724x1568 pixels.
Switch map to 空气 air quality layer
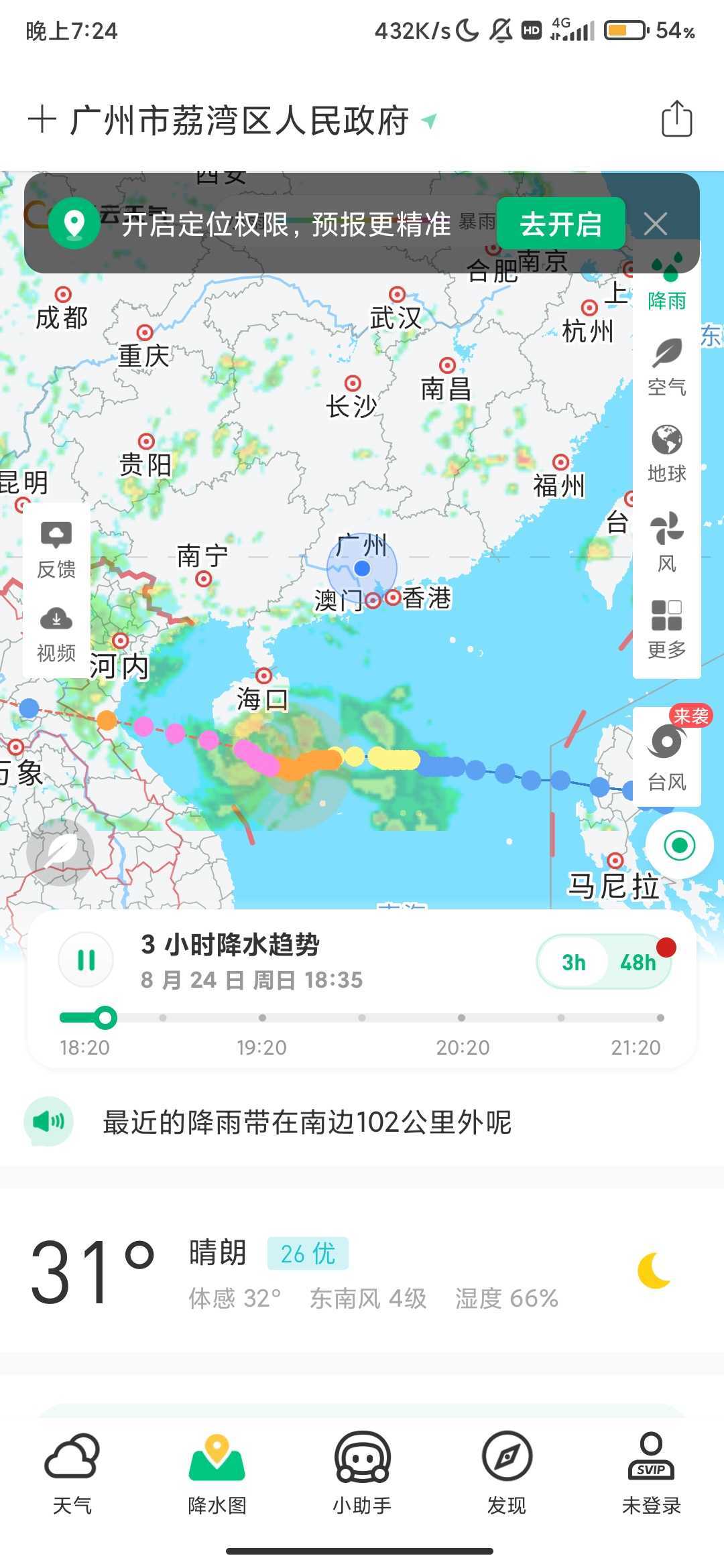[x=666, y=368]
